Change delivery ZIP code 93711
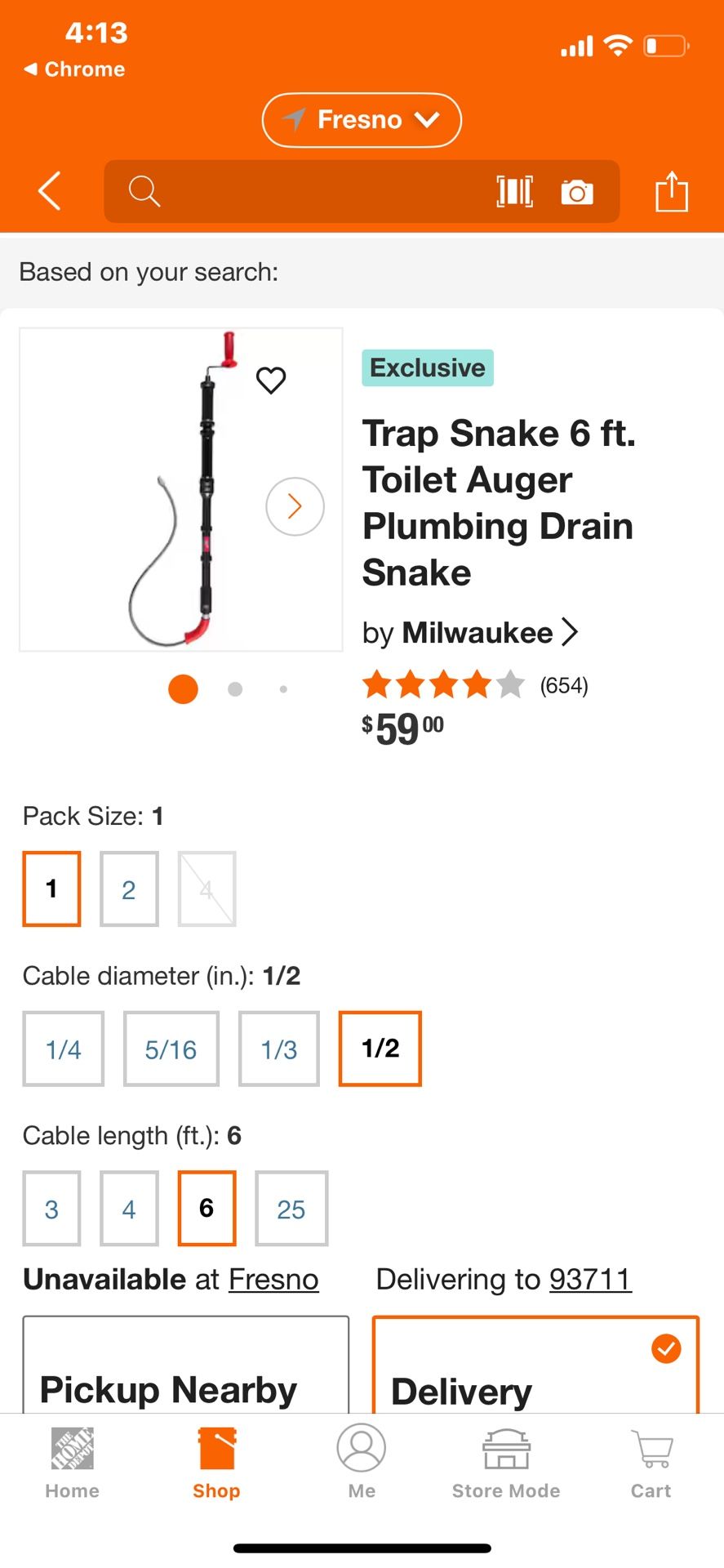Viewport: 724px width, 1568px height. [x=590, y=1279]
